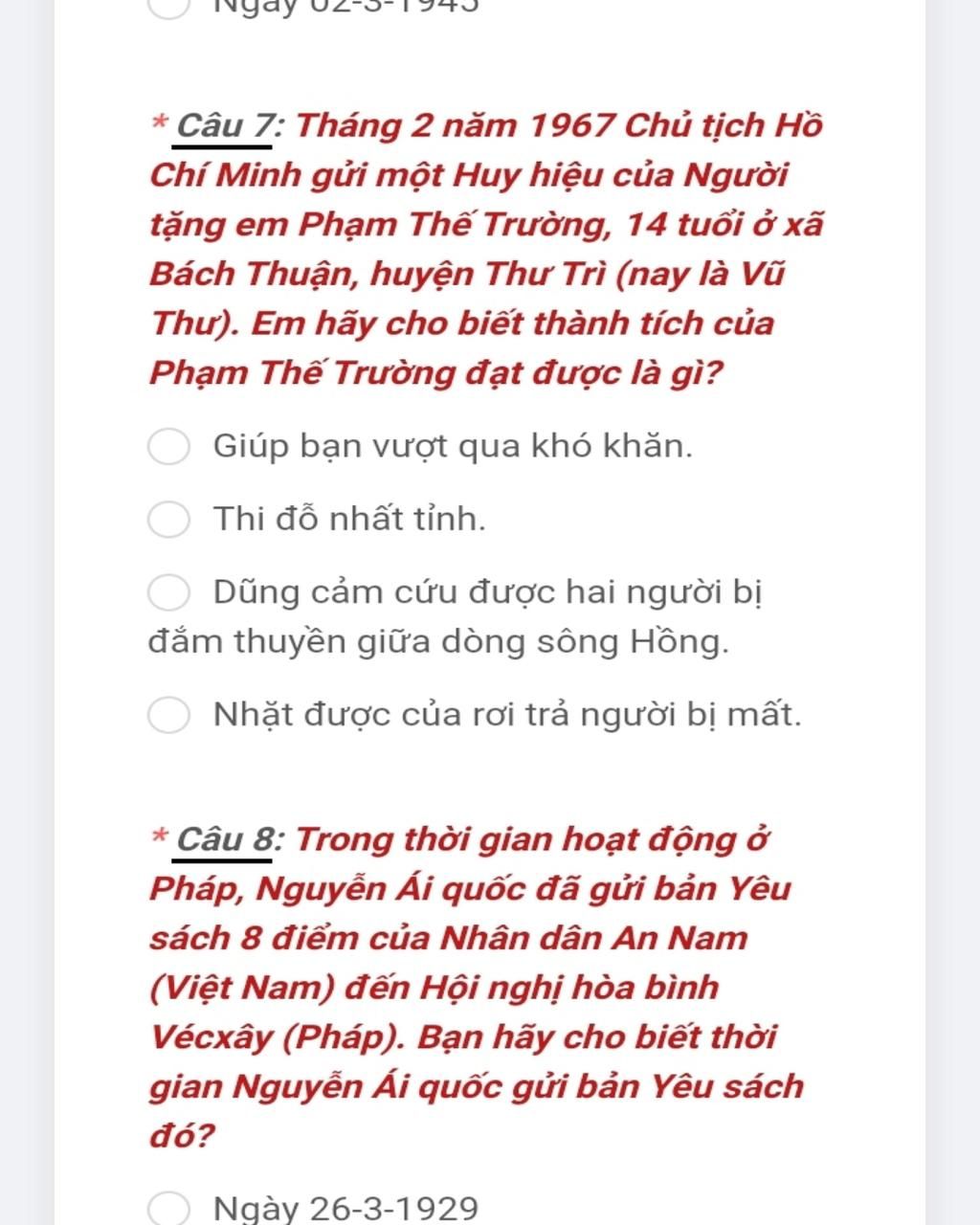Choose option "Thi đỗ nhất tỉnh"
Viewport: 980px width, 1225px height.
tap(169, 519)
